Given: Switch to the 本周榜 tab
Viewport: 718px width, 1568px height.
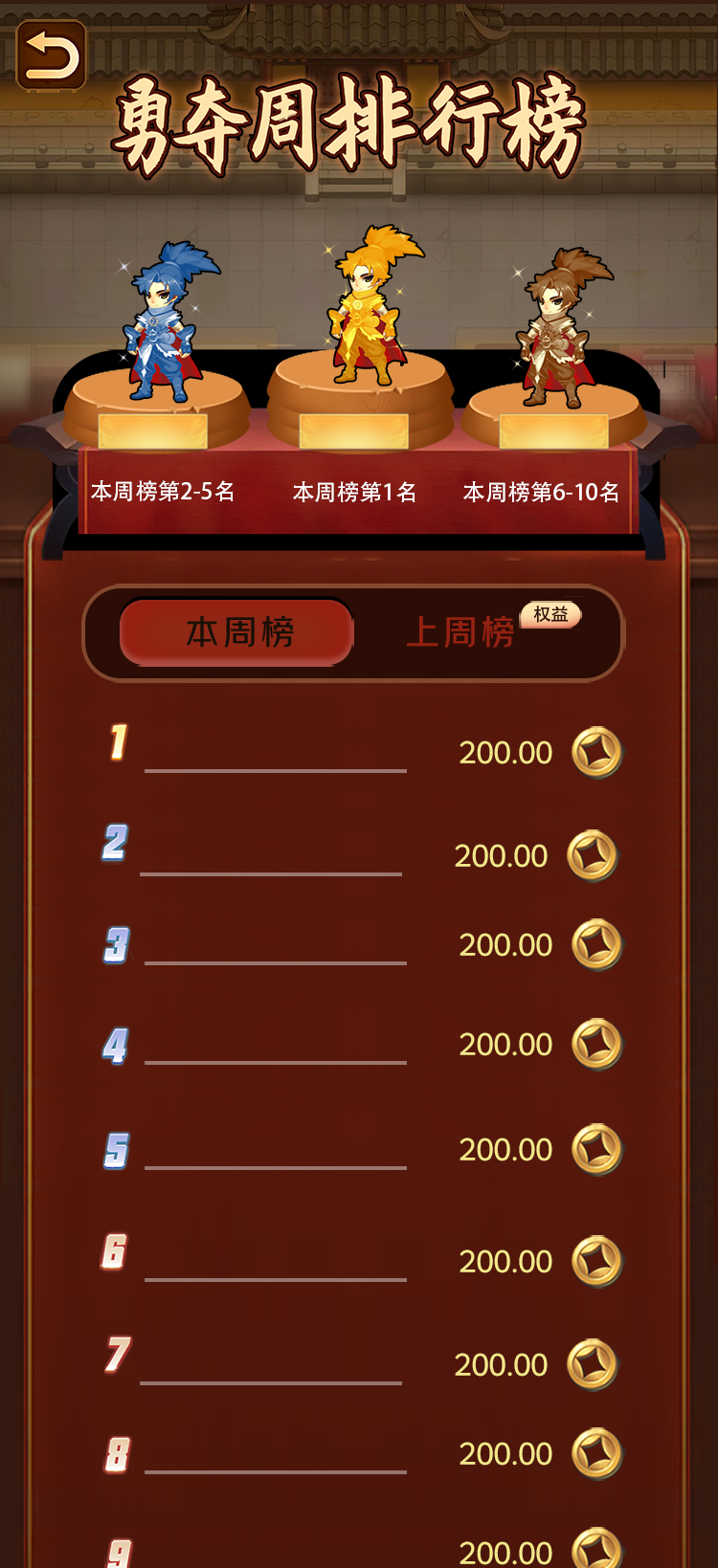Looking at the screenshot, I should coord(237,632).
